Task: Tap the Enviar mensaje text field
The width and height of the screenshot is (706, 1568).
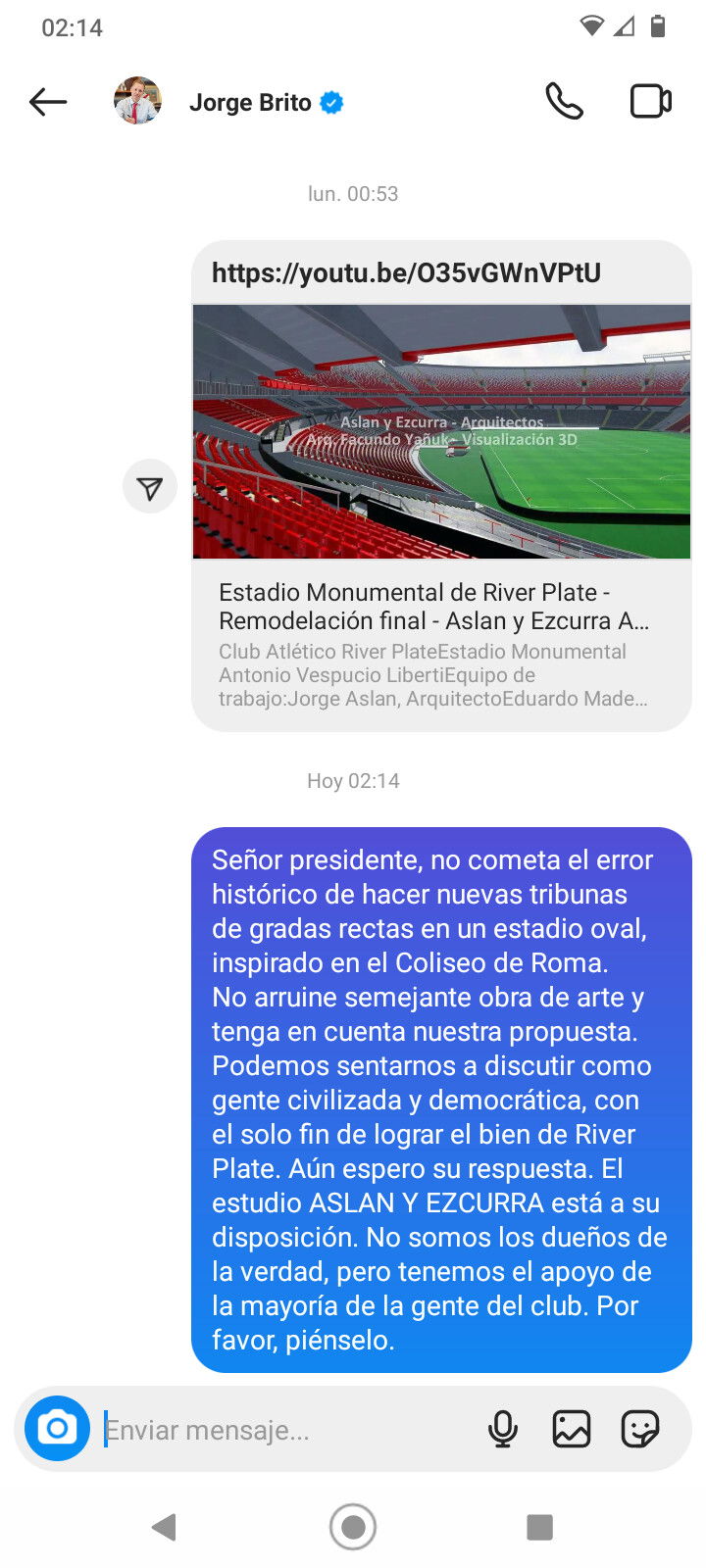Action: click(289, 1430)
